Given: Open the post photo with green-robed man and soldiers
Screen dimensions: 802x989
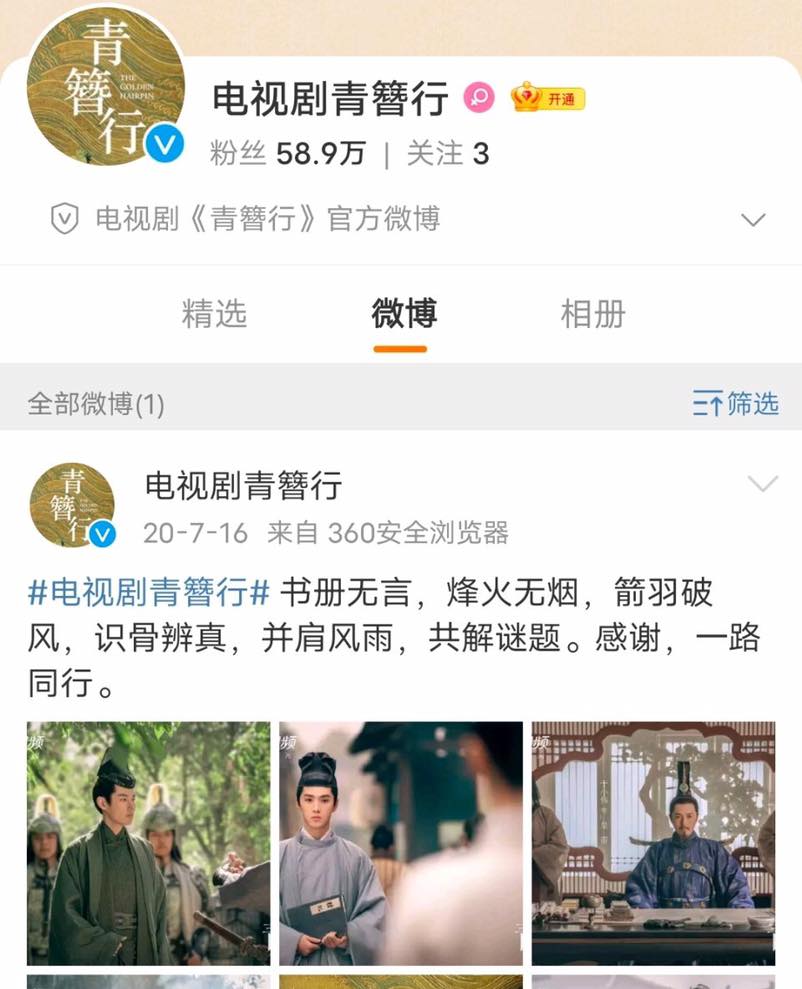Looking at the screenshot, I should point(148,842).
